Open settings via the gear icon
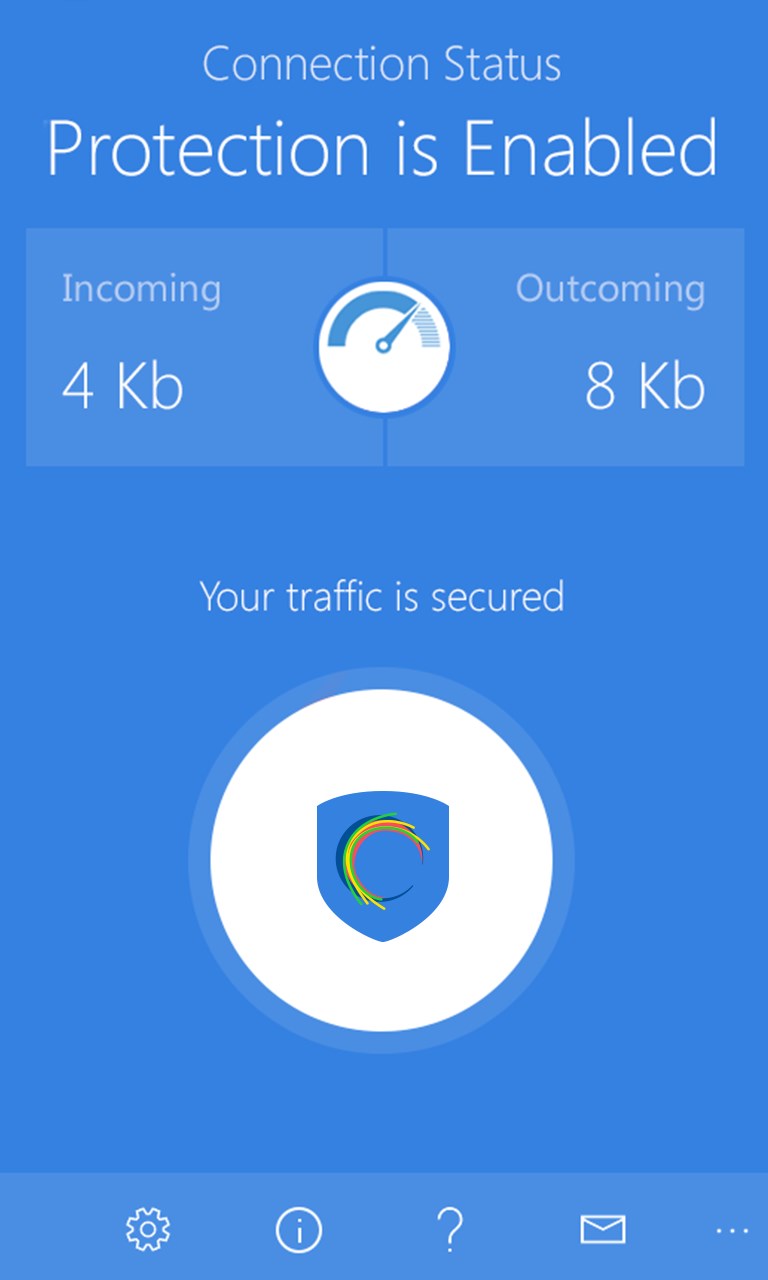Image resolution: width=768 pixels, height=1280 pixels. 148,1229
